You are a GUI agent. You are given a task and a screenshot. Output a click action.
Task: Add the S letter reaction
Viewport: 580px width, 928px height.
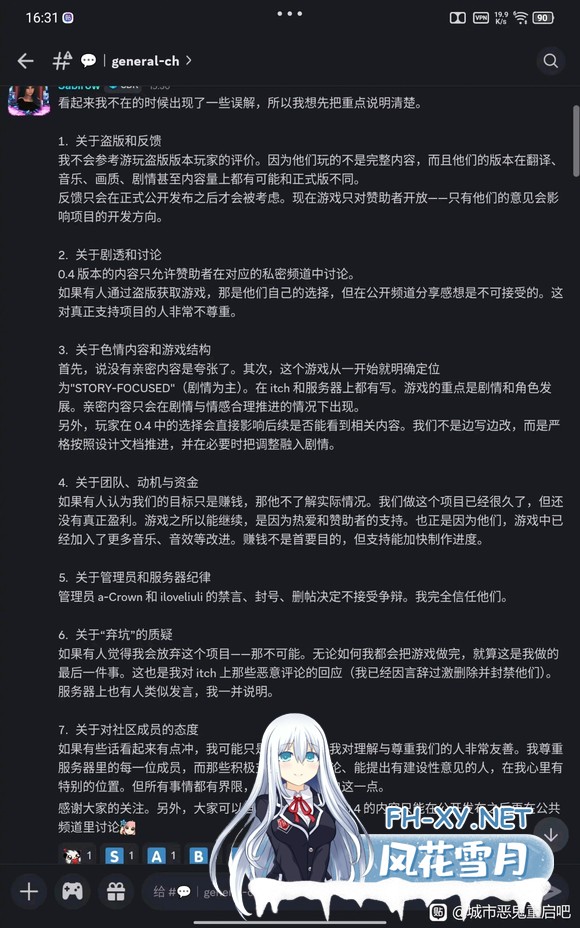(120, 855)
